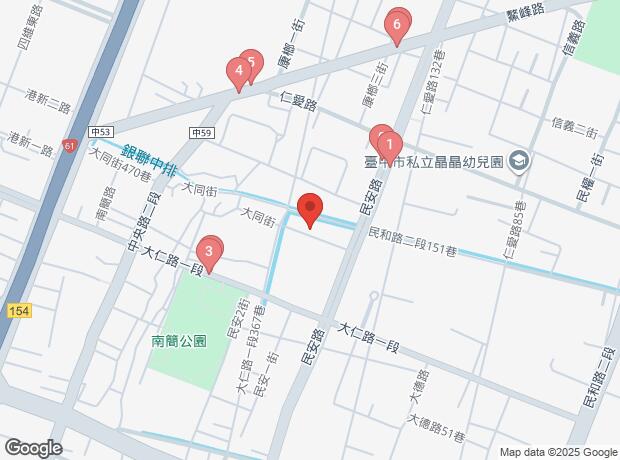Image resolution: width=620 pixels, height=460 pixels.
Task: Tap map marker number 5
Action: 251,65
